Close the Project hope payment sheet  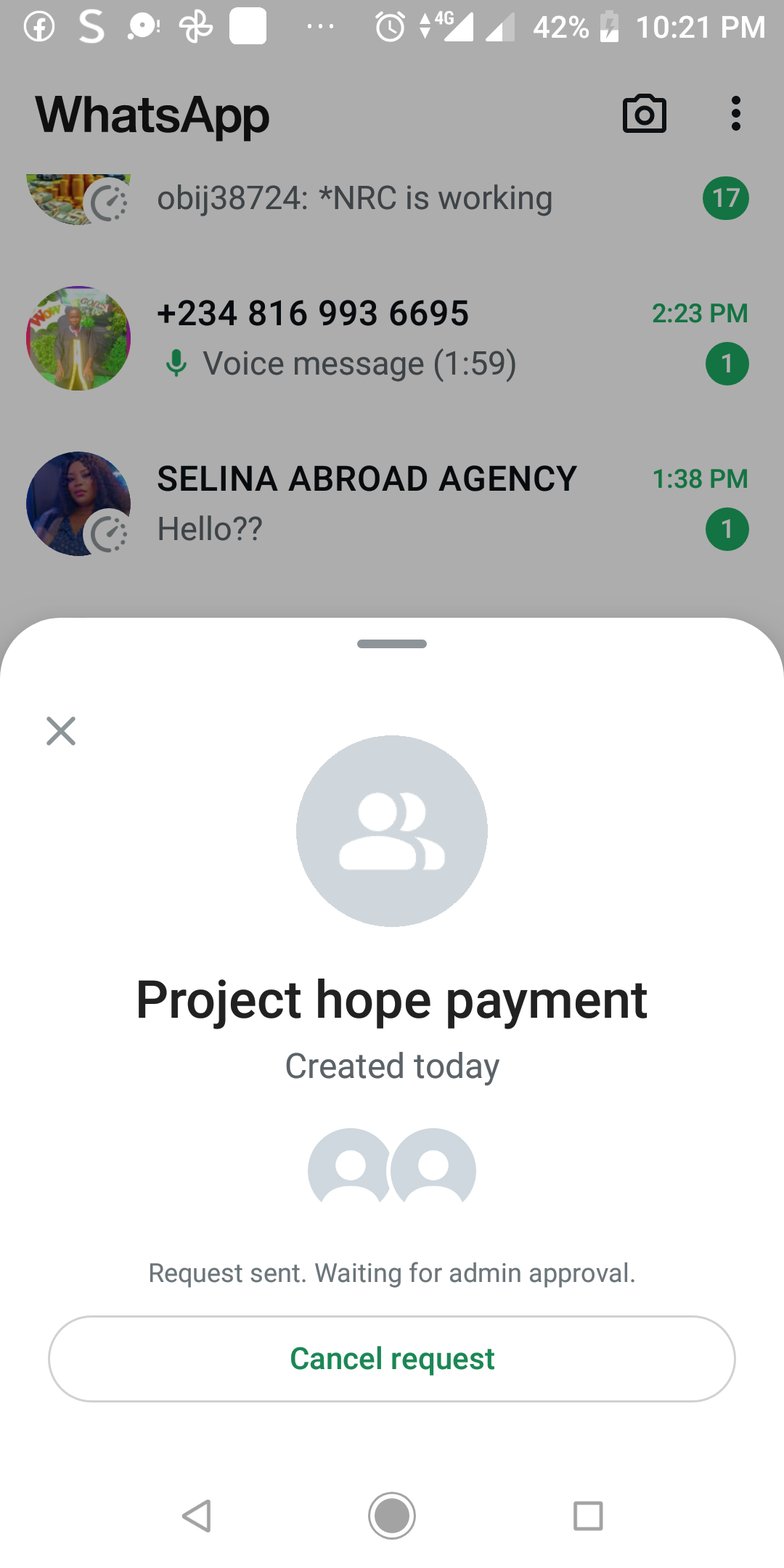pos(61,731)
